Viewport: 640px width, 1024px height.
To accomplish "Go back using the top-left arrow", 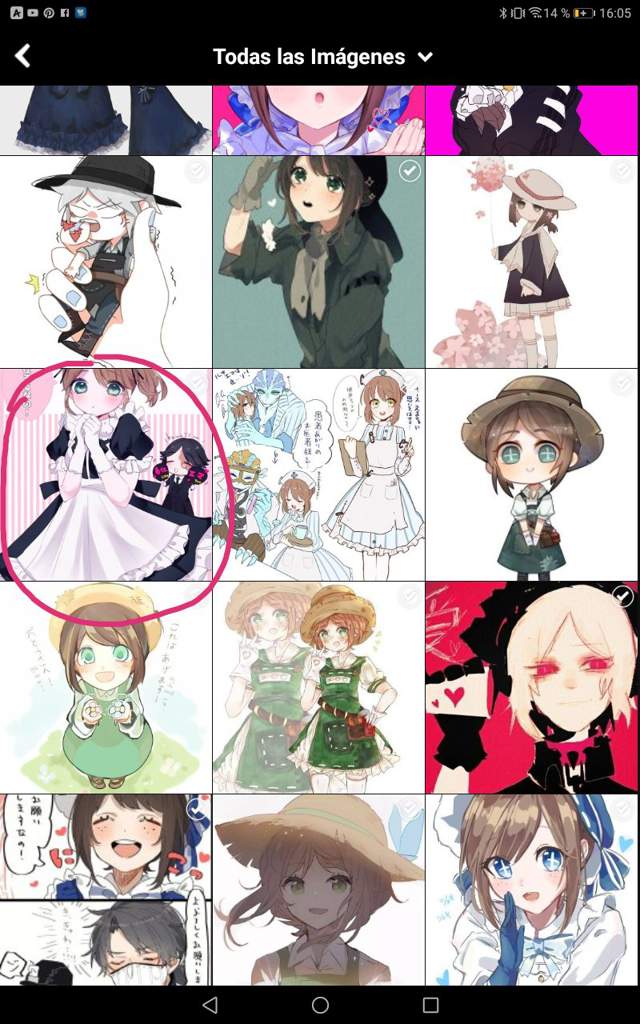I will [x=23, y=56].
